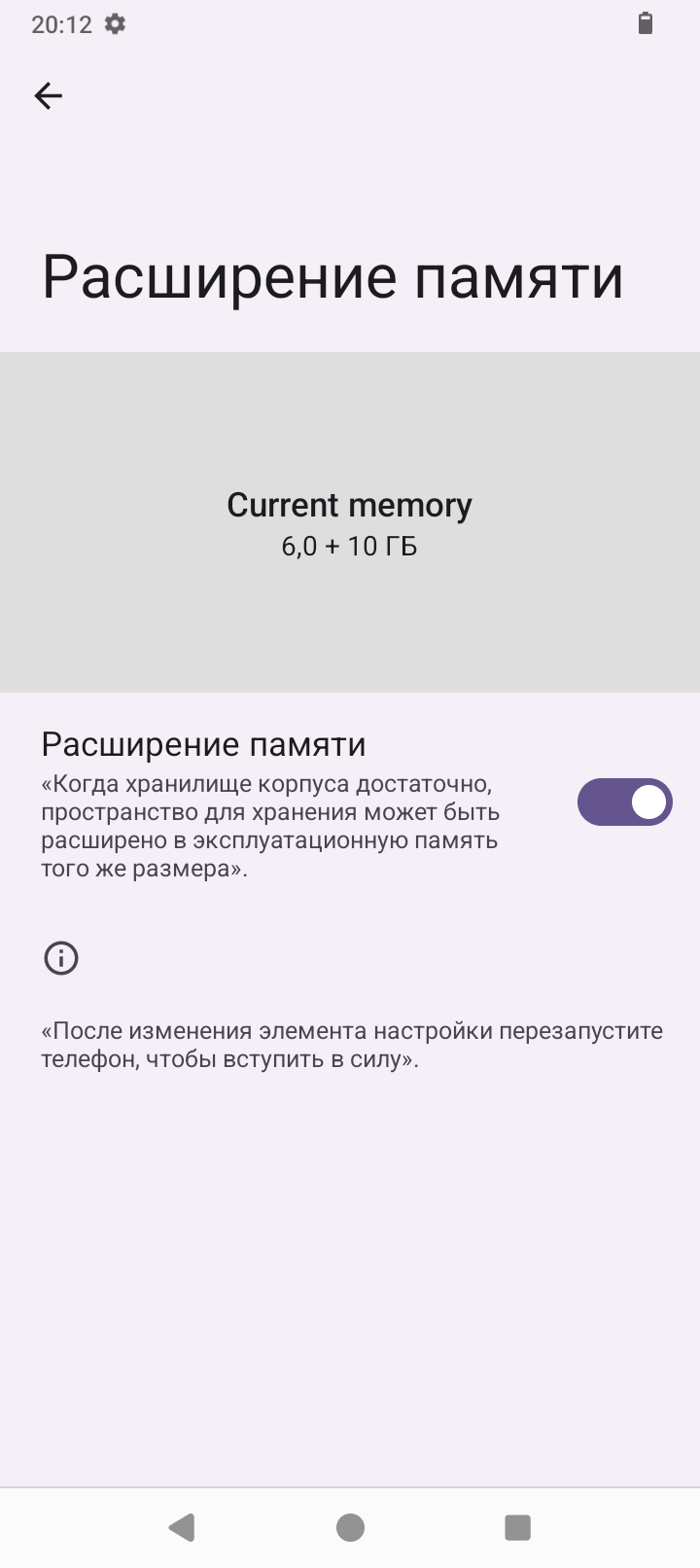Tap the system back triangle button
700x1568 pixels.
tap(182, 1527)
